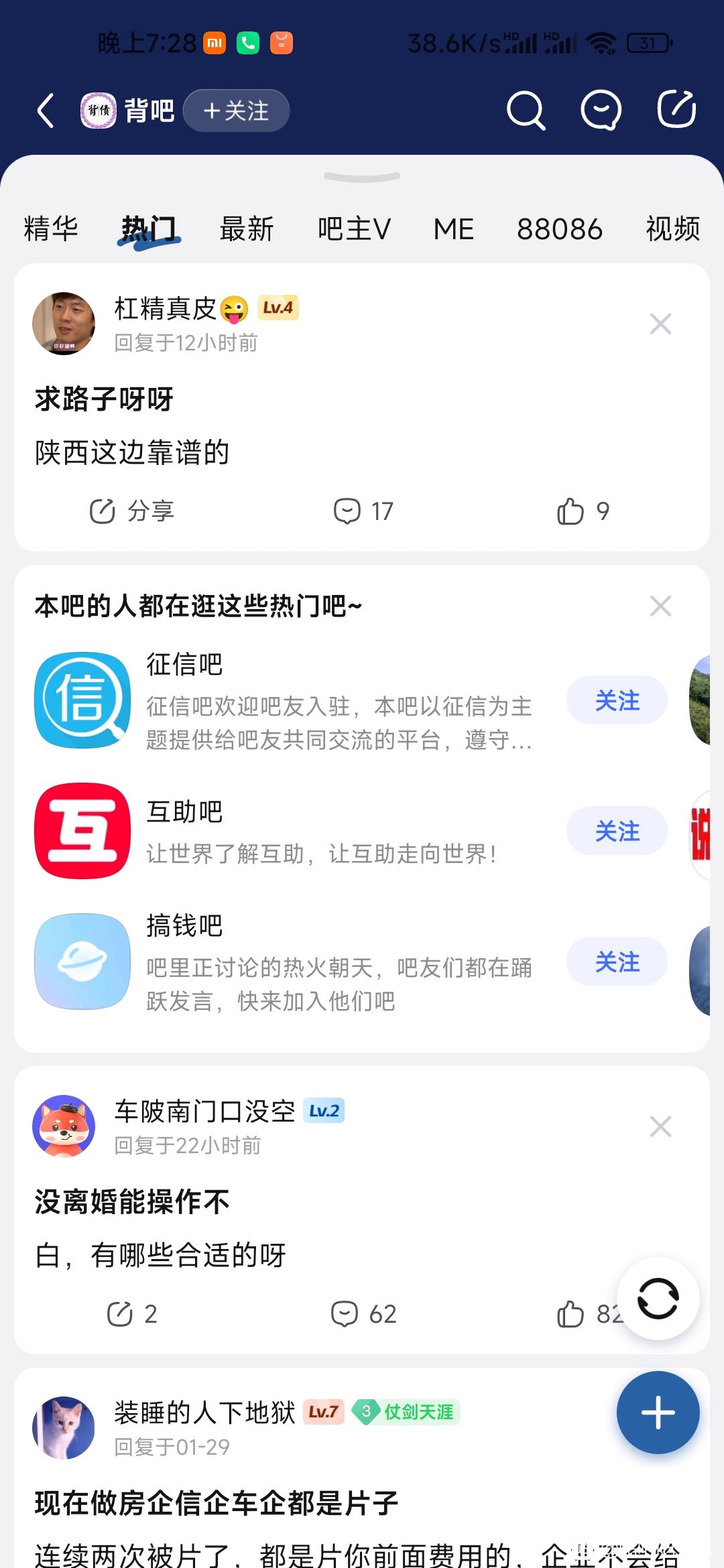
Task: Close the hot forums recommendation card
Action: click(660, 606)
